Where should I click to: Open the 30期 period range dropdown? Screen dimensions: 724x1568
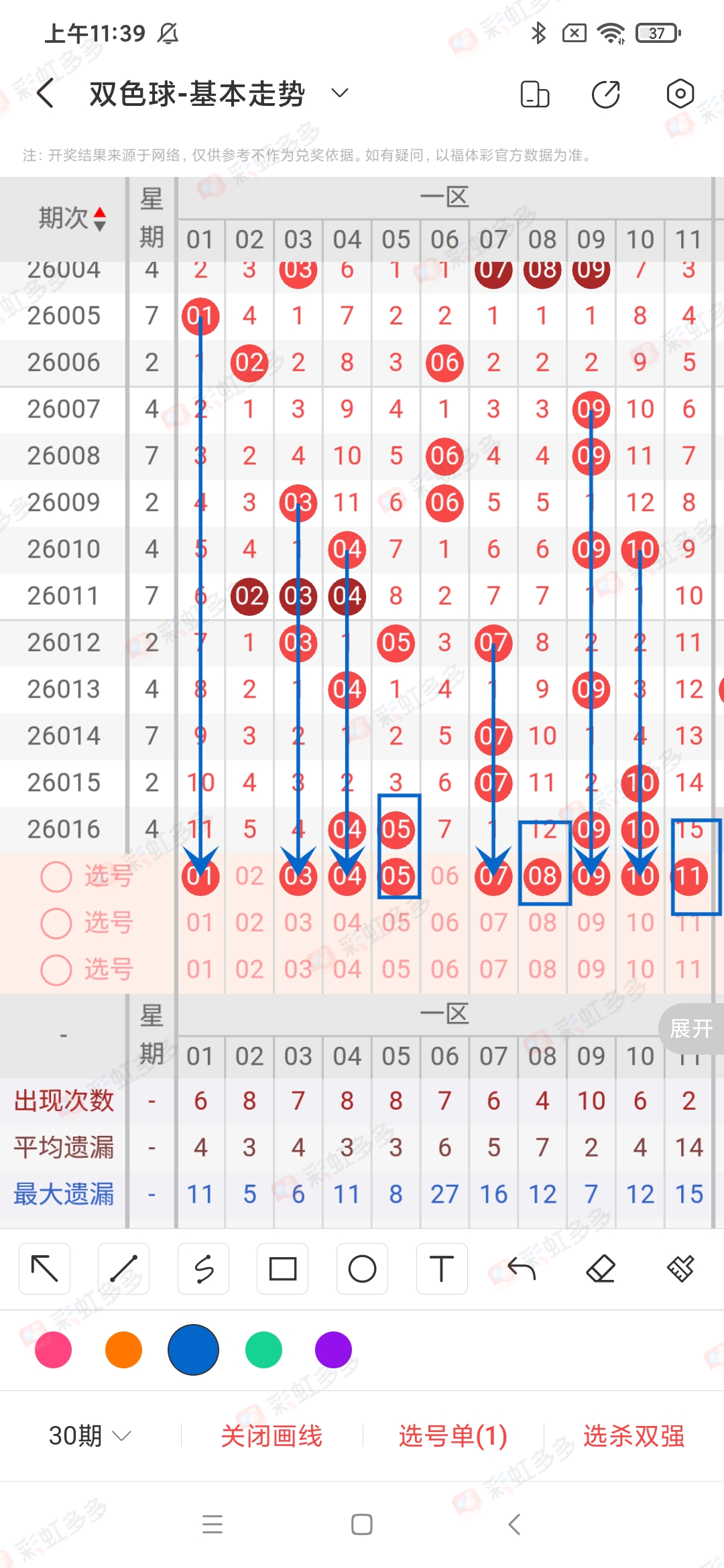[x=88, y=1435]
